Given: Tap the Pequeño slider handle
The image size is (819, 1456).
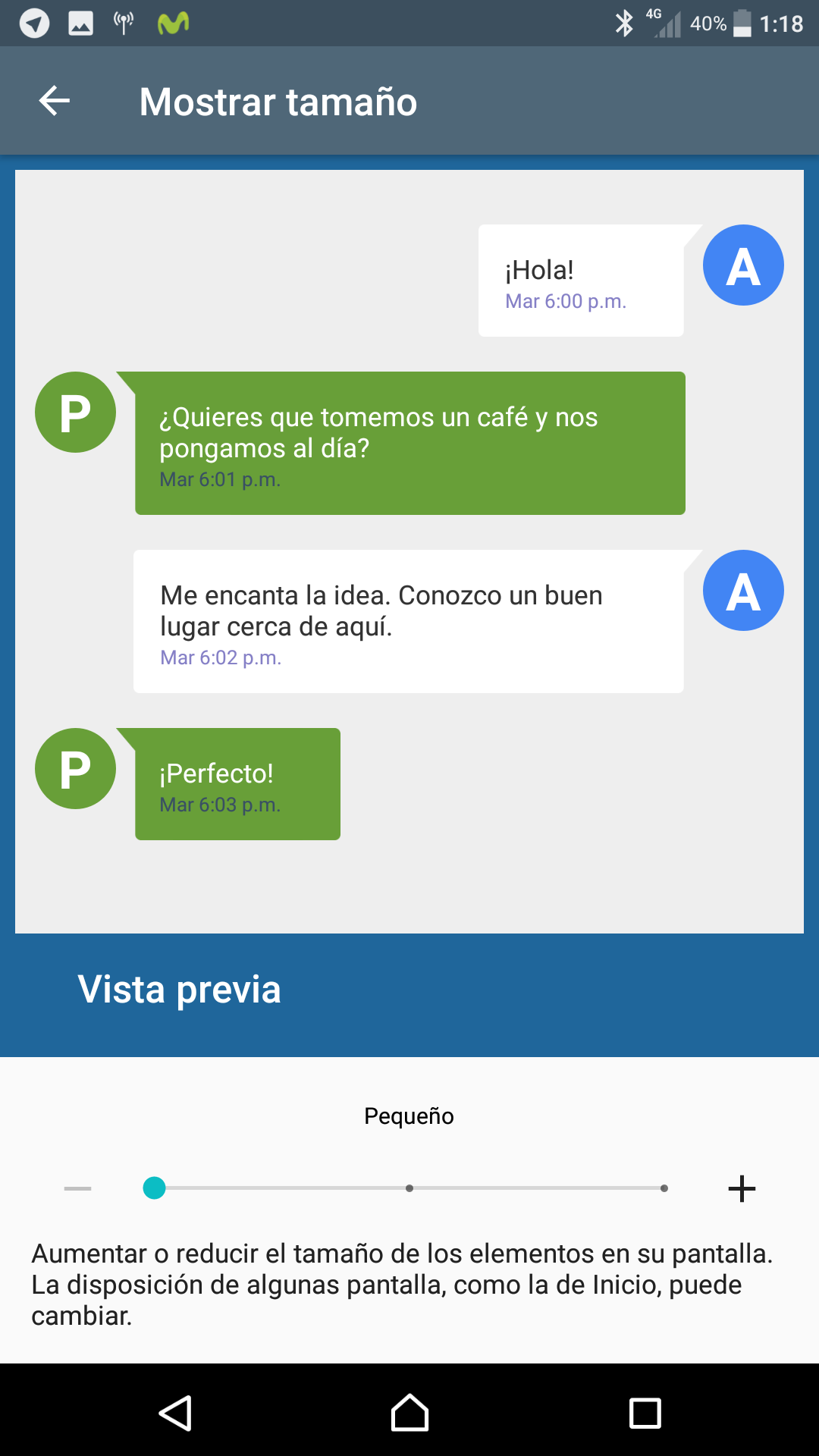Looking at the screenshot, I should coord(155,1188).
